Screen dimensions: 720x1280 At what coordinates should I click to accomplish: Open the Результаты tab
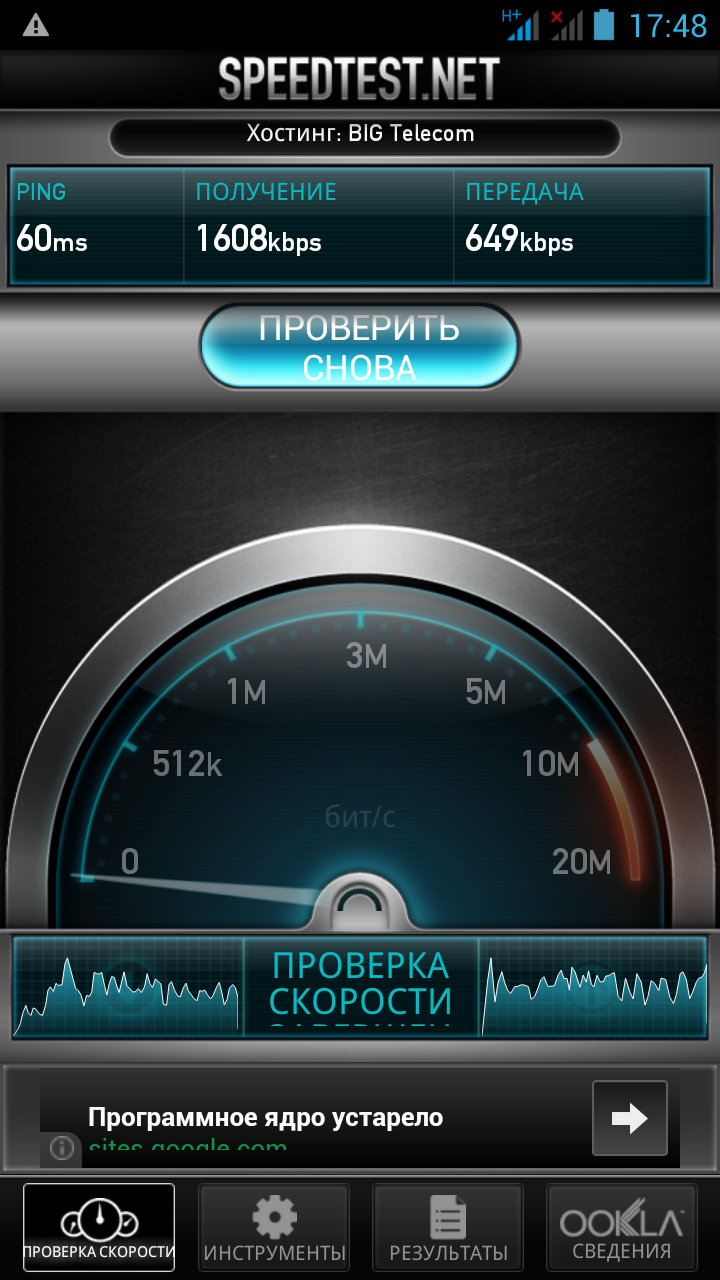pyautogui.click(x=448, y=1227)
